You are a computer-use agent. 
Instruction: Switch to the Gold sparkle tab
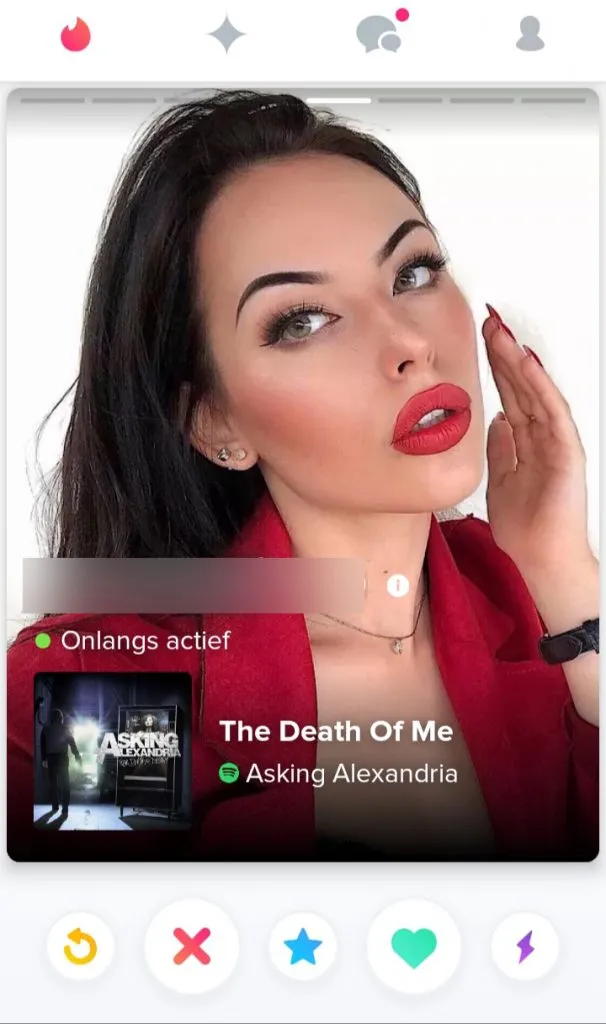coord(226,35)
